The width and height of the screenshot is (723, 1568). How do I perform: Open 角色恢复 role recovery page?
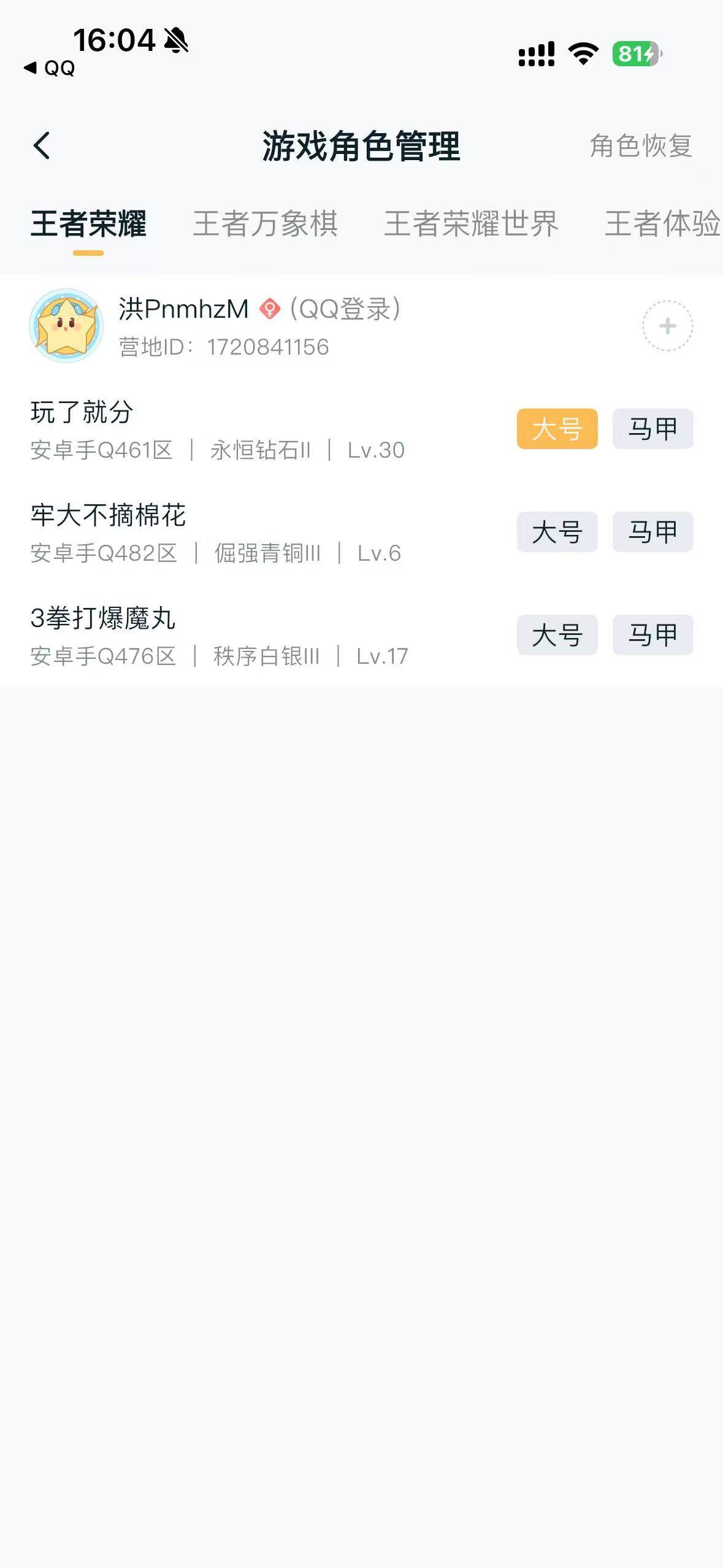[641, 145]
